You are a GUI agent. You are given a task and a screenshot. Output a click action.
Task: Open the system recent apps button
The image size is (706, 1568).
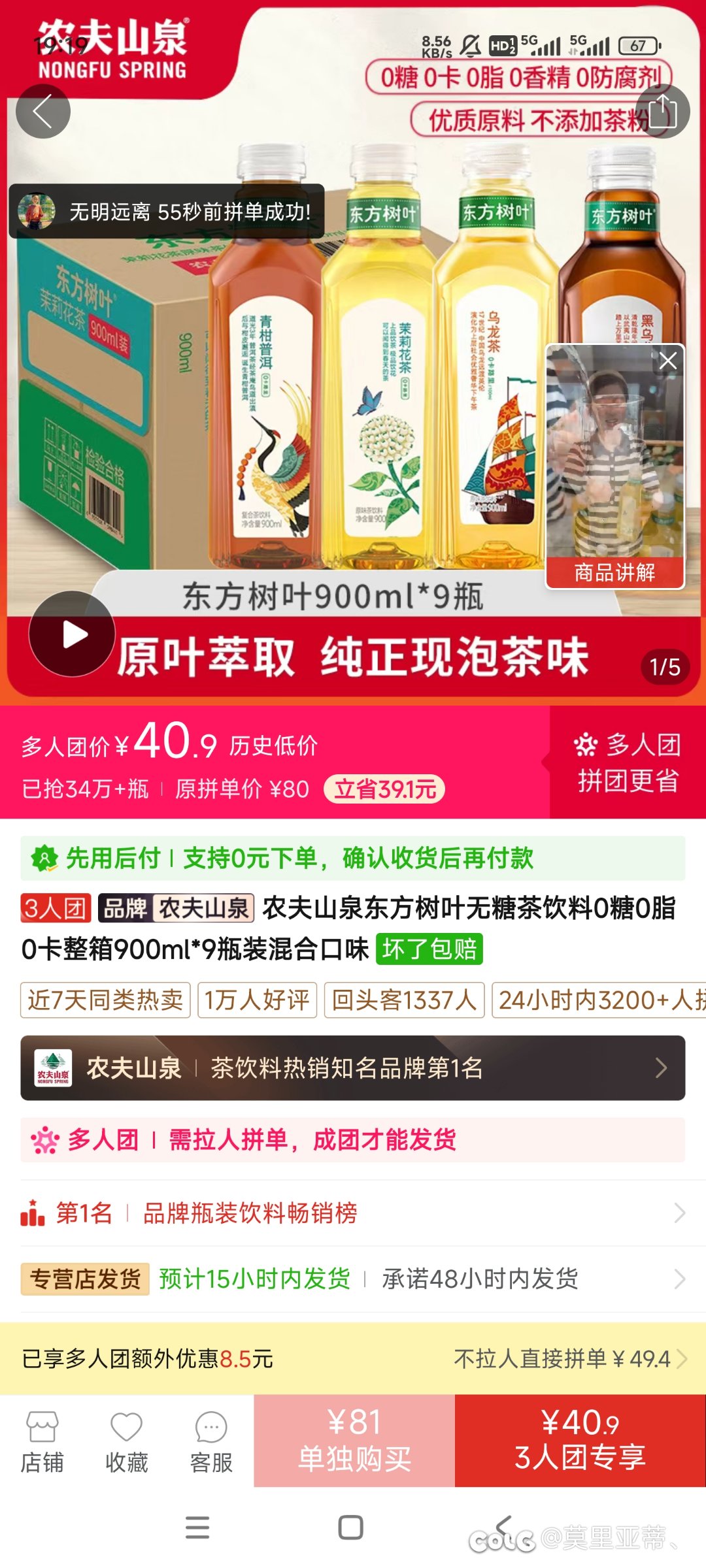(x=197, y=1527)
